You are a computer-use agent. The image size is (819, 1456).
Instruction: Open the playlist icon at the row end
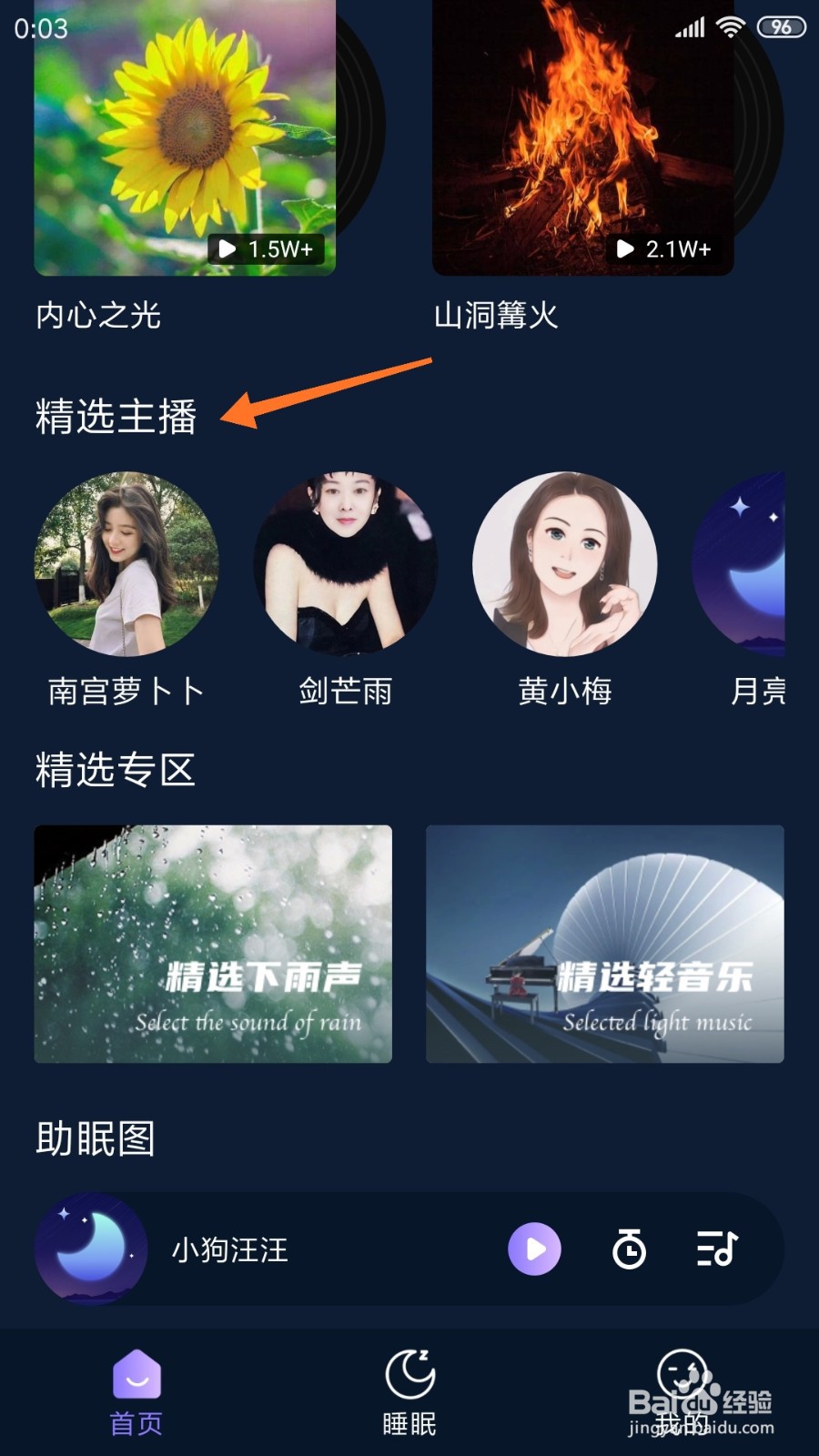(x=718, y=1250)
